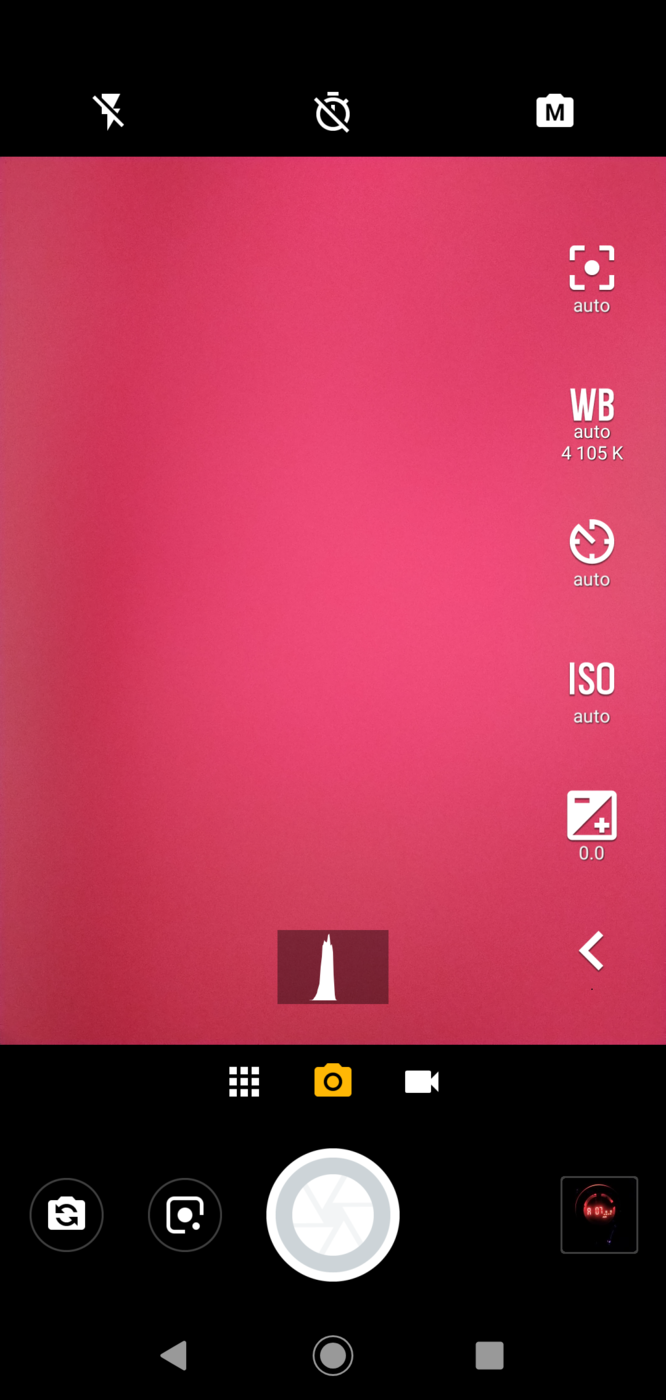Screen dimensions: 666x1400
Task: Open the camera modes grid
Action: point(244,1082)
